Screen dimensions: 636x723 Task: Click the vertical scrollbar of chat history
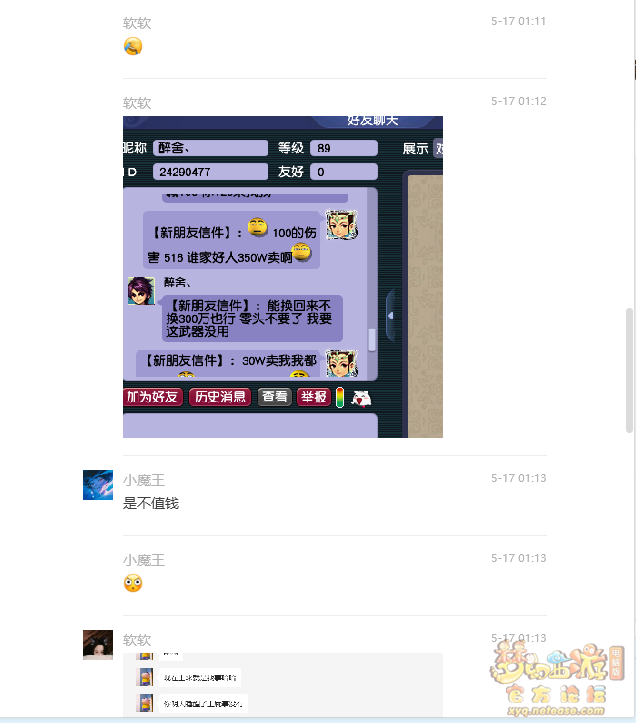tap(630, 370)
